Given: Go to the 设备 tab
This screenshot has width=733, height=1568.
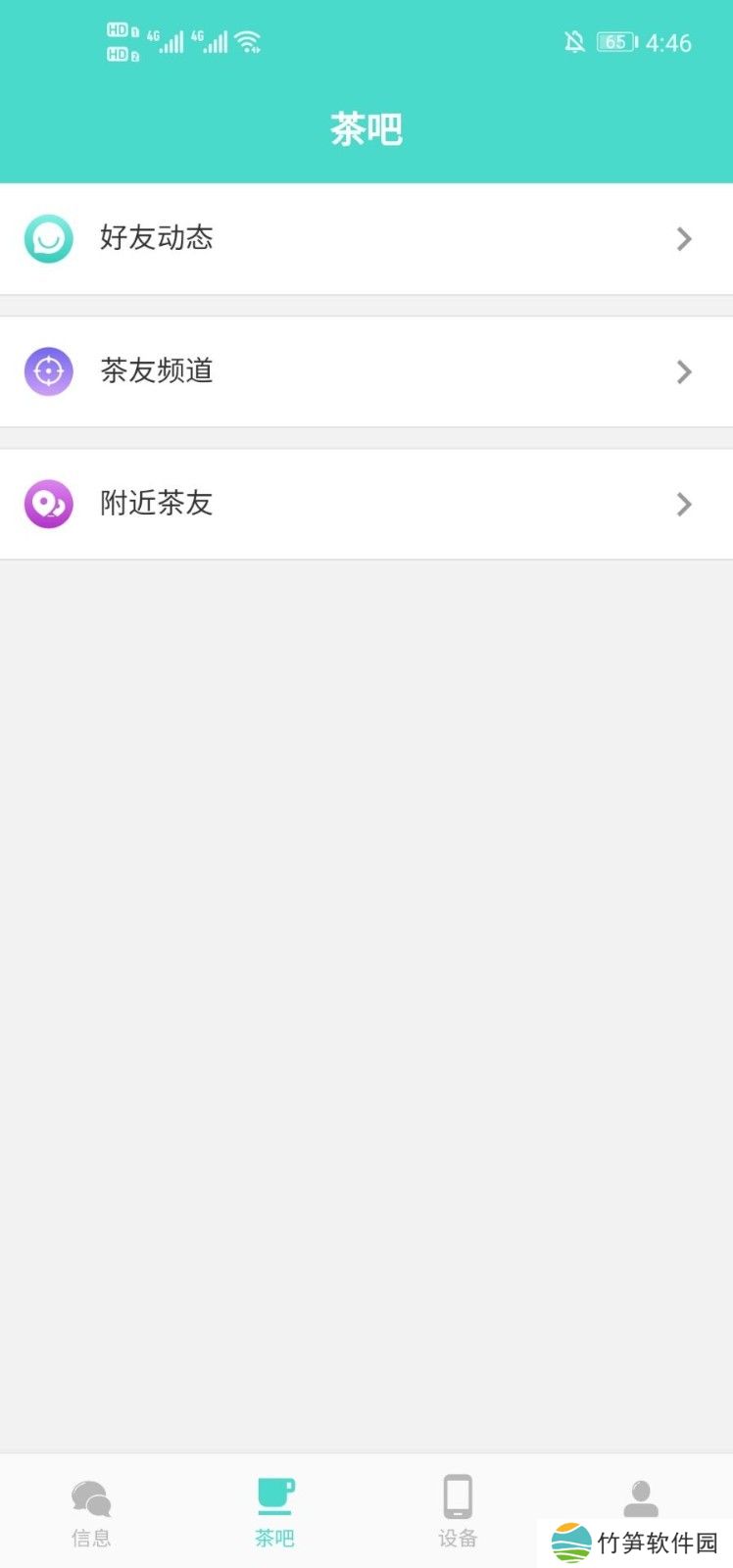Looking at the screenshot, I should 458,1512.
